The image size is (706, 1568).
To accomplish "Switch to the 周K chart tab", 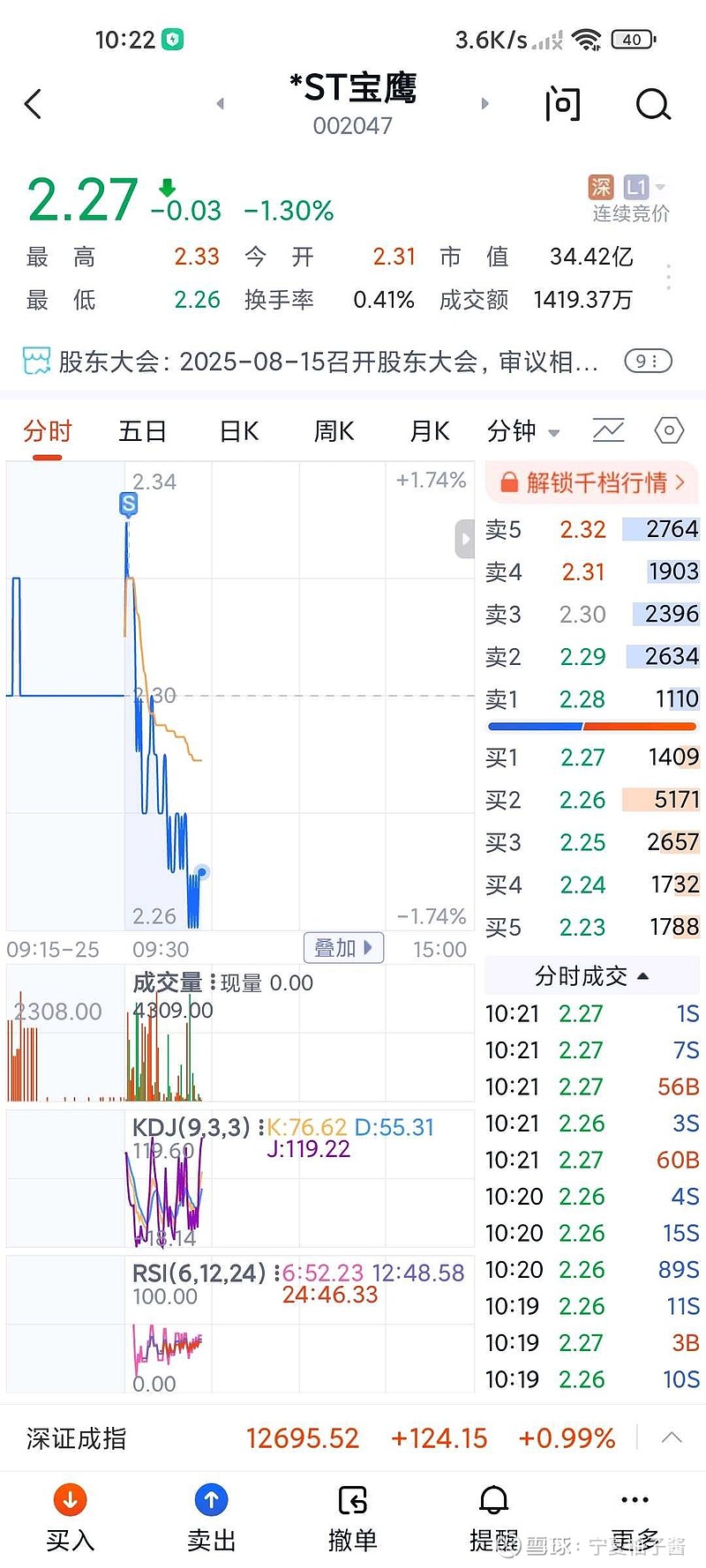I will coord(334,431).
